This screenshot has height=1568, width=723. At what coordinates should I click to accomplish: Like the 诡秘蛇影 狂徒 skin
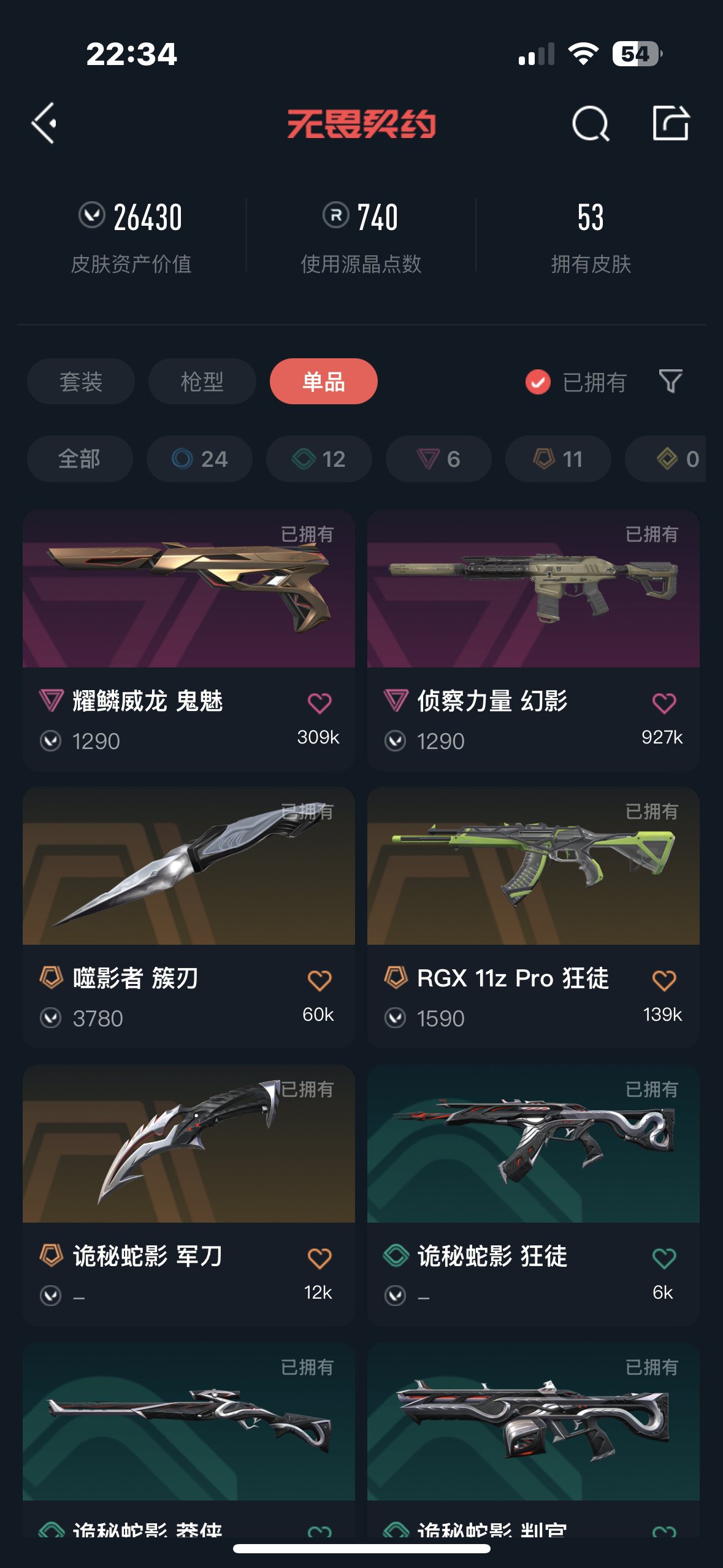pyautogui.click(x=664, y=1258)
